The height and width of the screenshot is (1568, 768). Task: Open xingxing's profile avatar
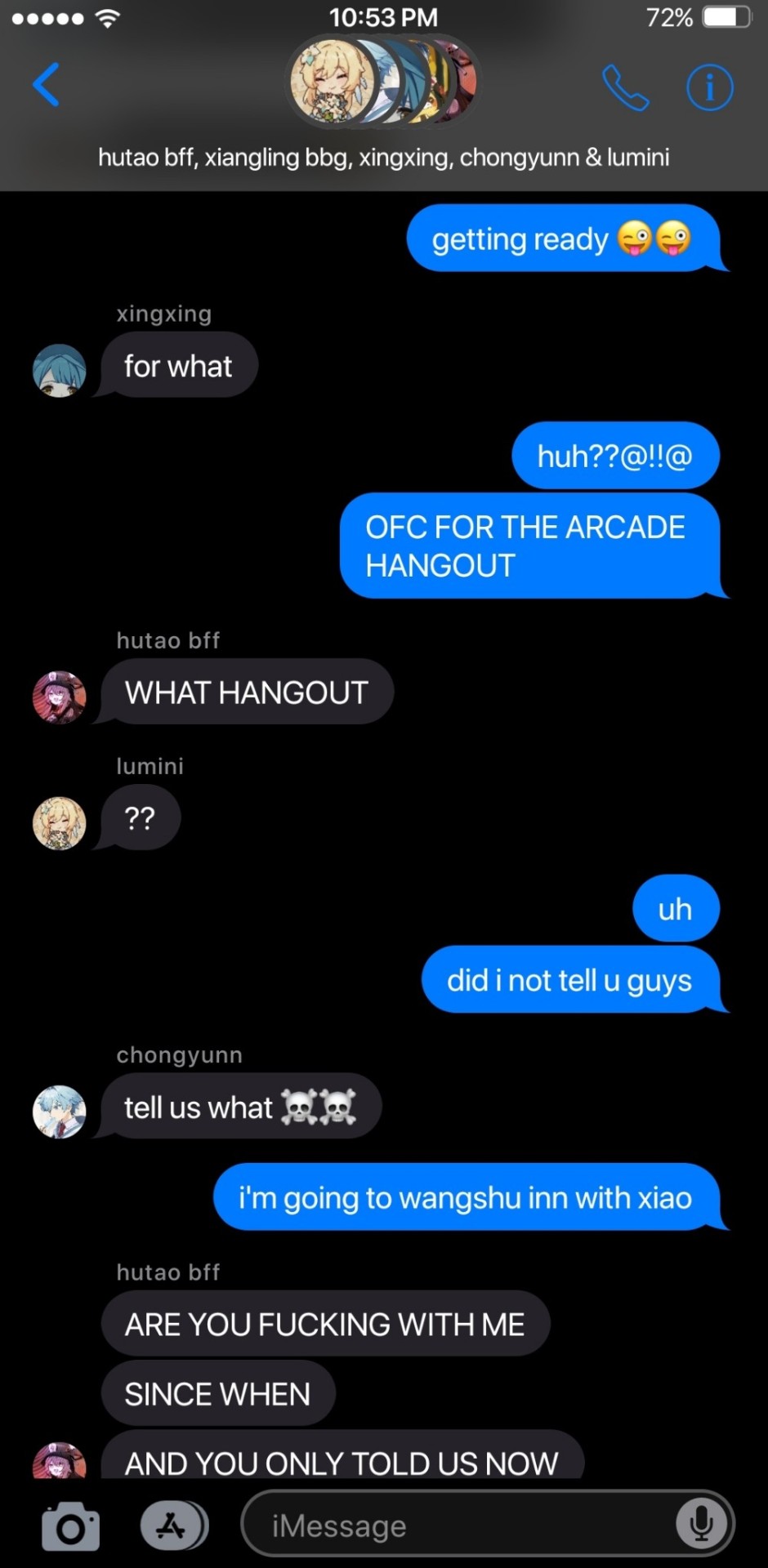59,371
